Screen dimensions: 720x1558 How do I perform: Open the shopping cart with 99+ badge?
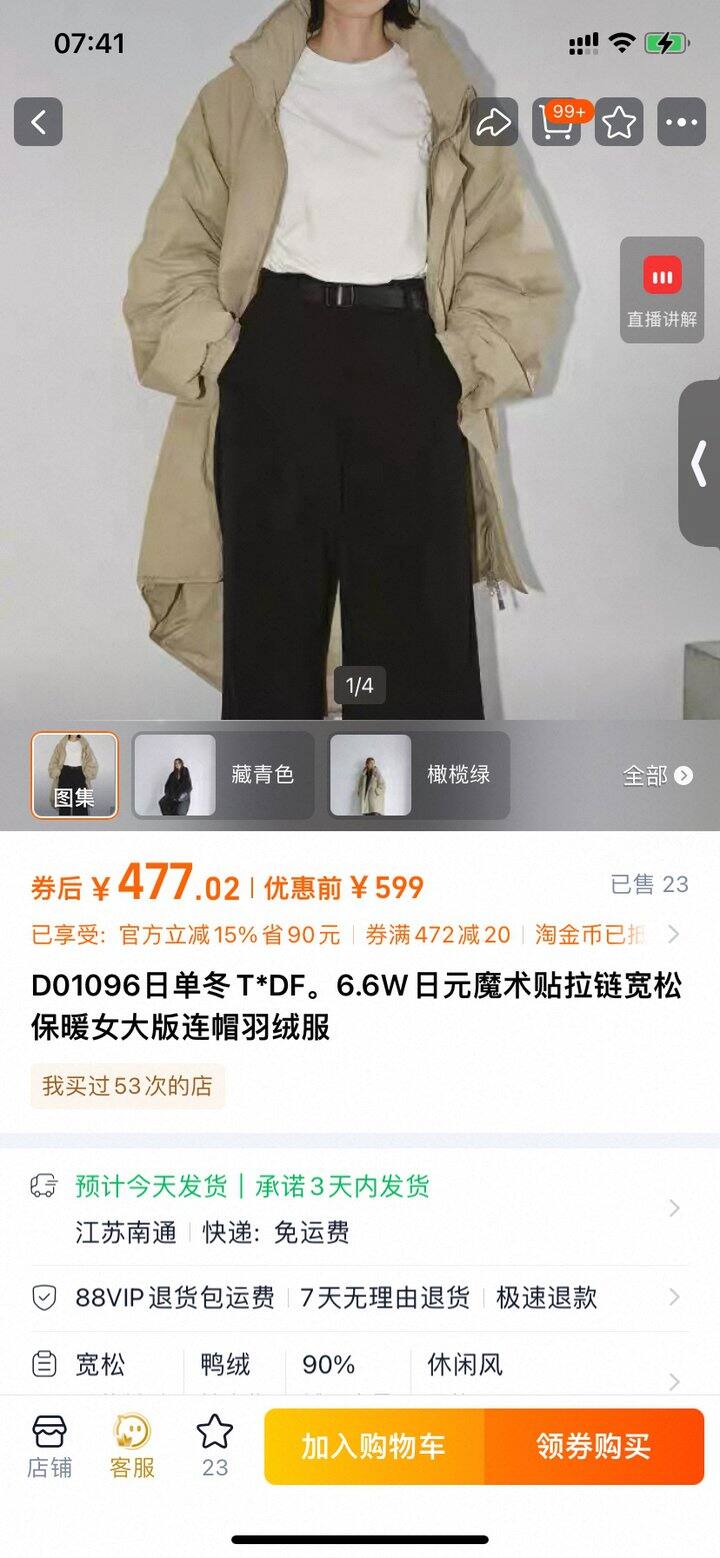[x=556, y=122]
